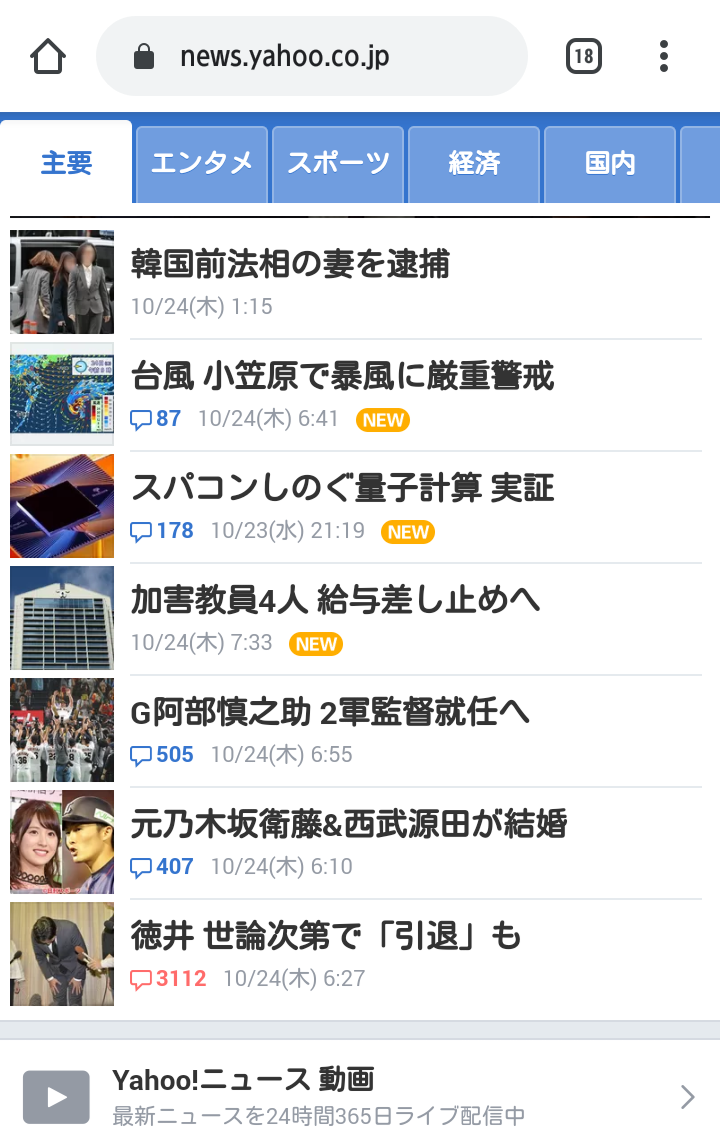Read 元乃木坂衛藤&西武源田が結婚 story
Image resolution: width=720 pixels, height=1134 pixels.
click(348, 825)
